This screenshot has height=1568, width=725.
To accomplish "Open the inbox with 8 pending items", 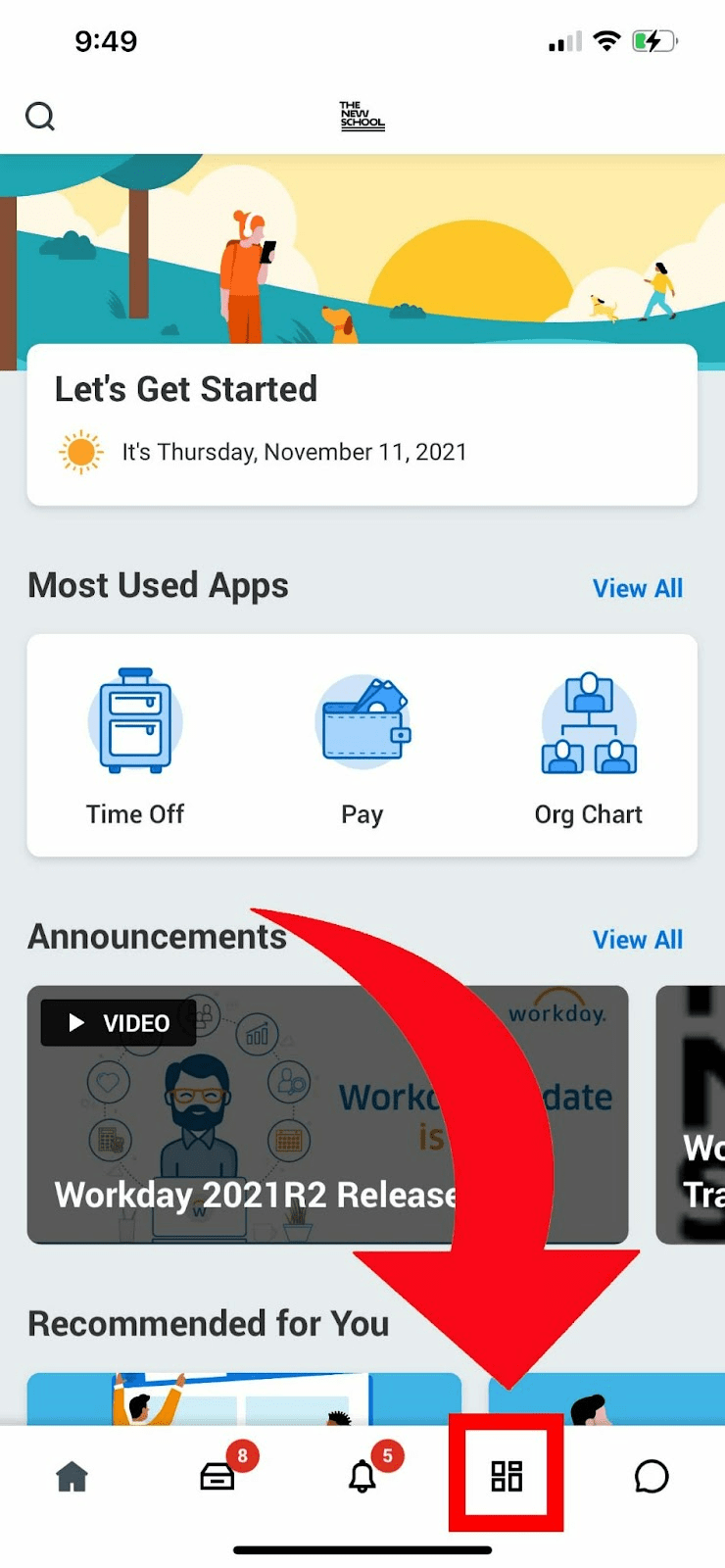I will [217, 1475].
